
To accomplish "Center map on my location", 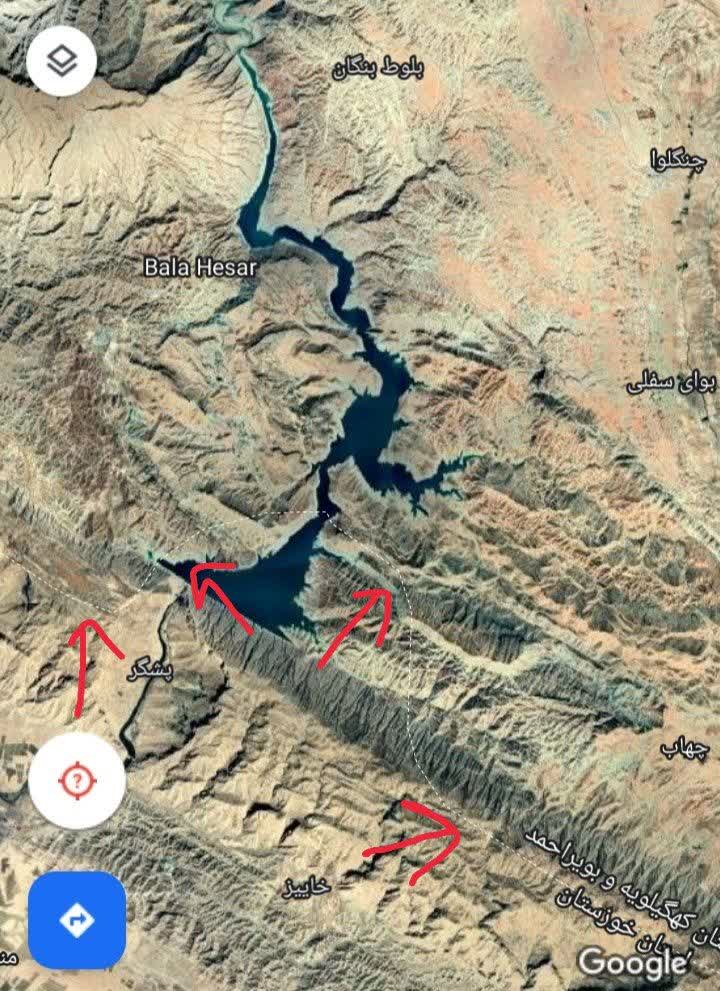I will 77,780.
